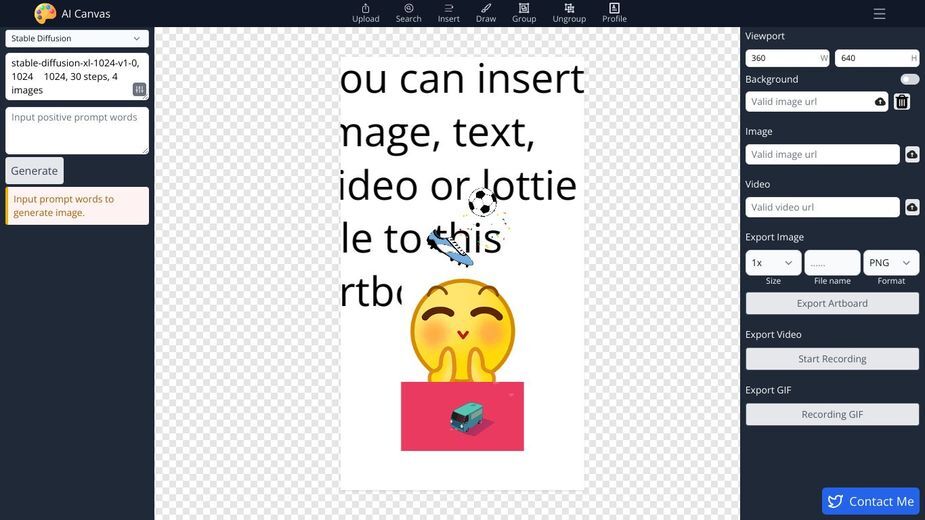Toggle the Background switch

coord(909,79)
